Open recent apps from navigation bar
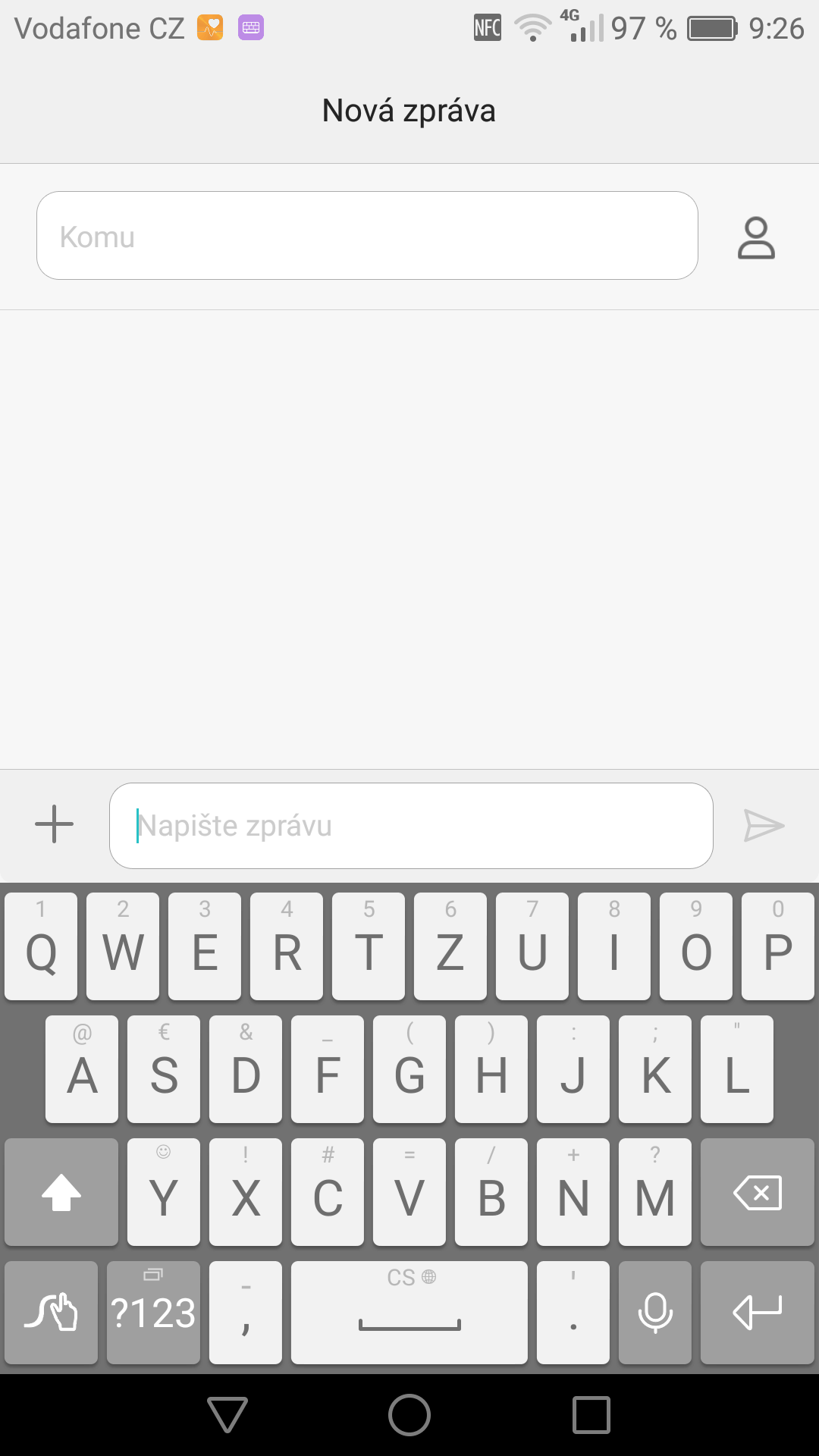819x1456 pixels. tap(591, 1415)
